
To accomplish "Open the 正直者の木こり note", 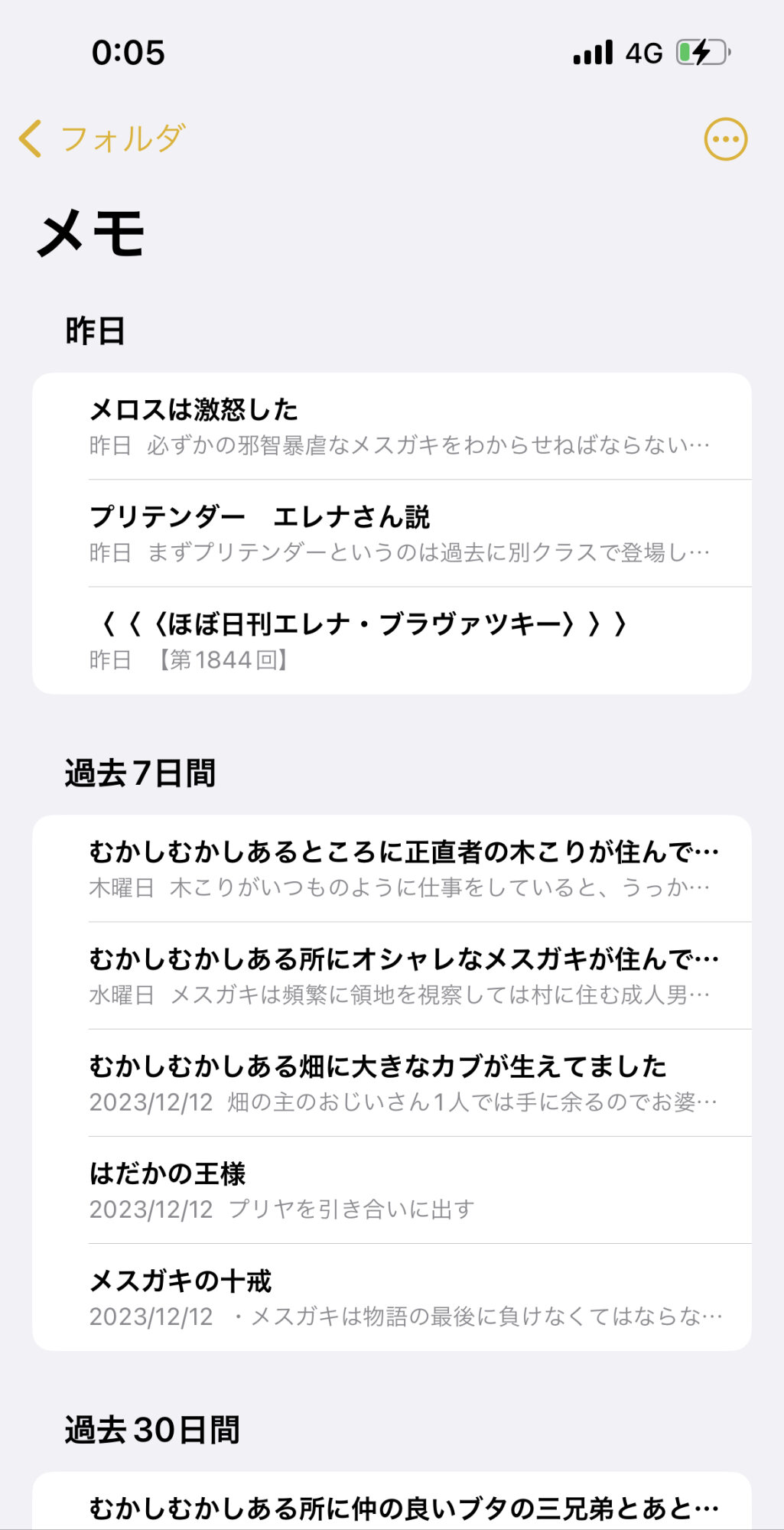I will click(x=392, y=868).
